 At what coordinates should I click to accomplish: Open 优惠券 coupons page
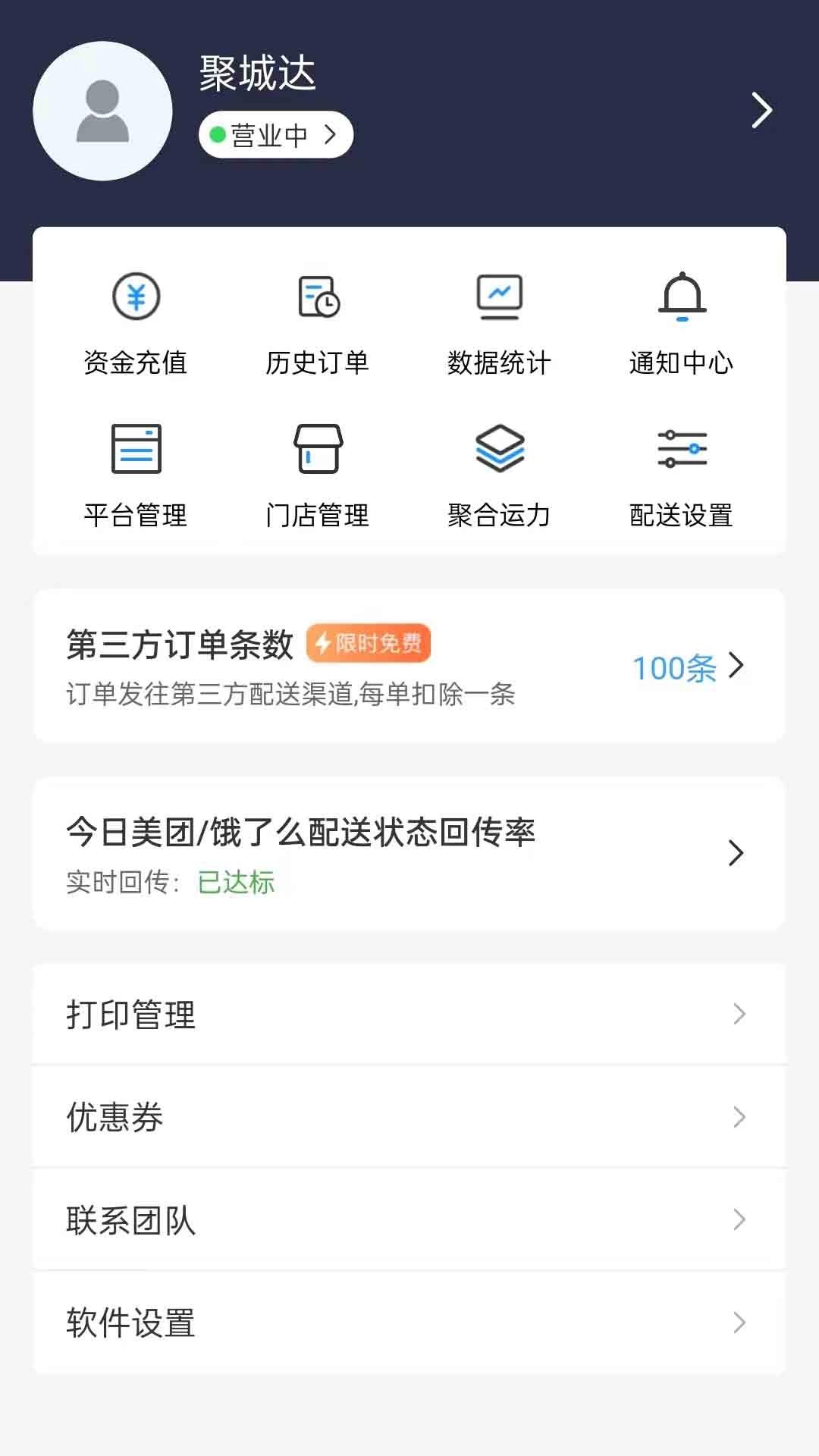click(x=409, y=1117)
